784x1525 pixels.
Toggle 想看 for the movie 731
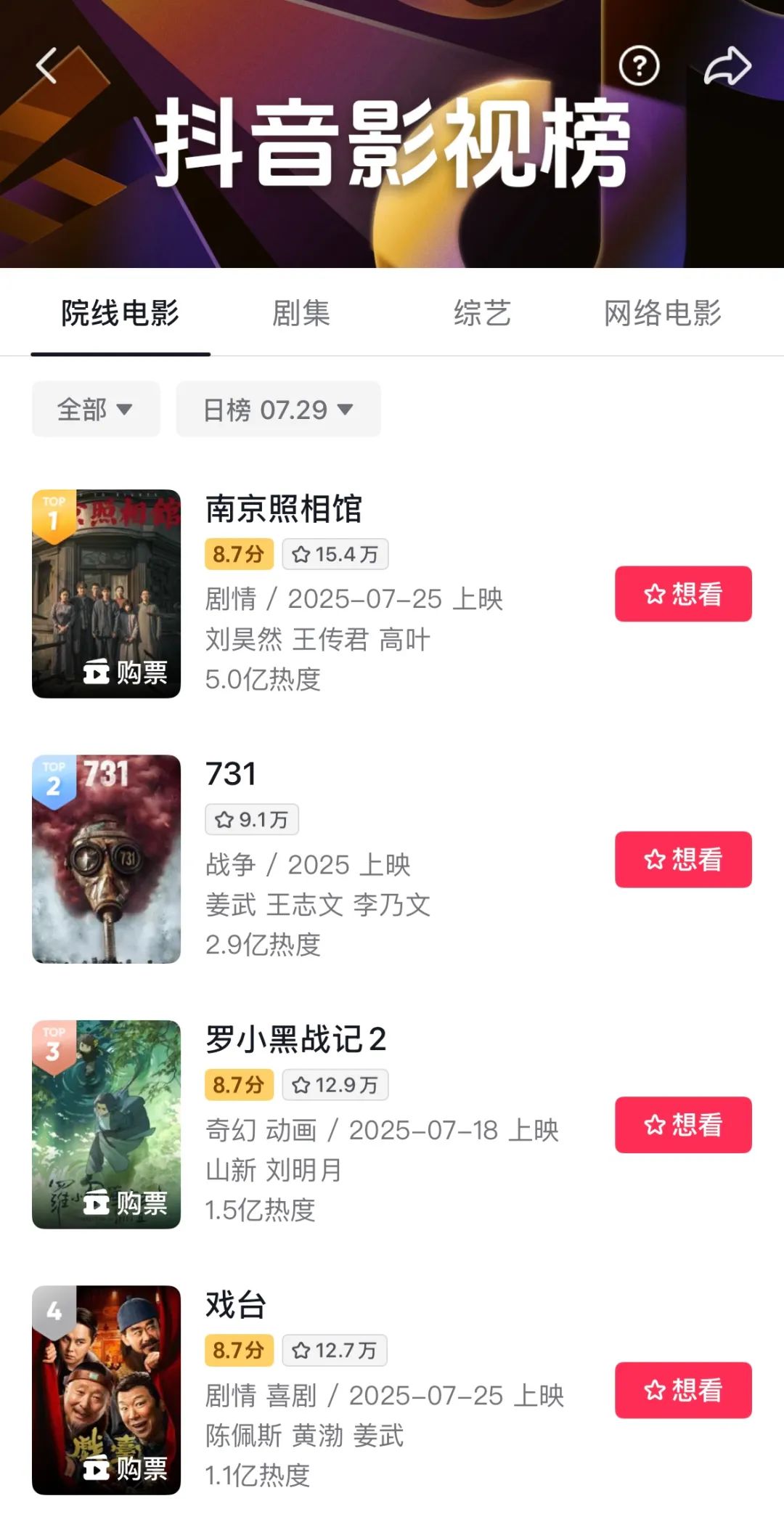(682, 860)
